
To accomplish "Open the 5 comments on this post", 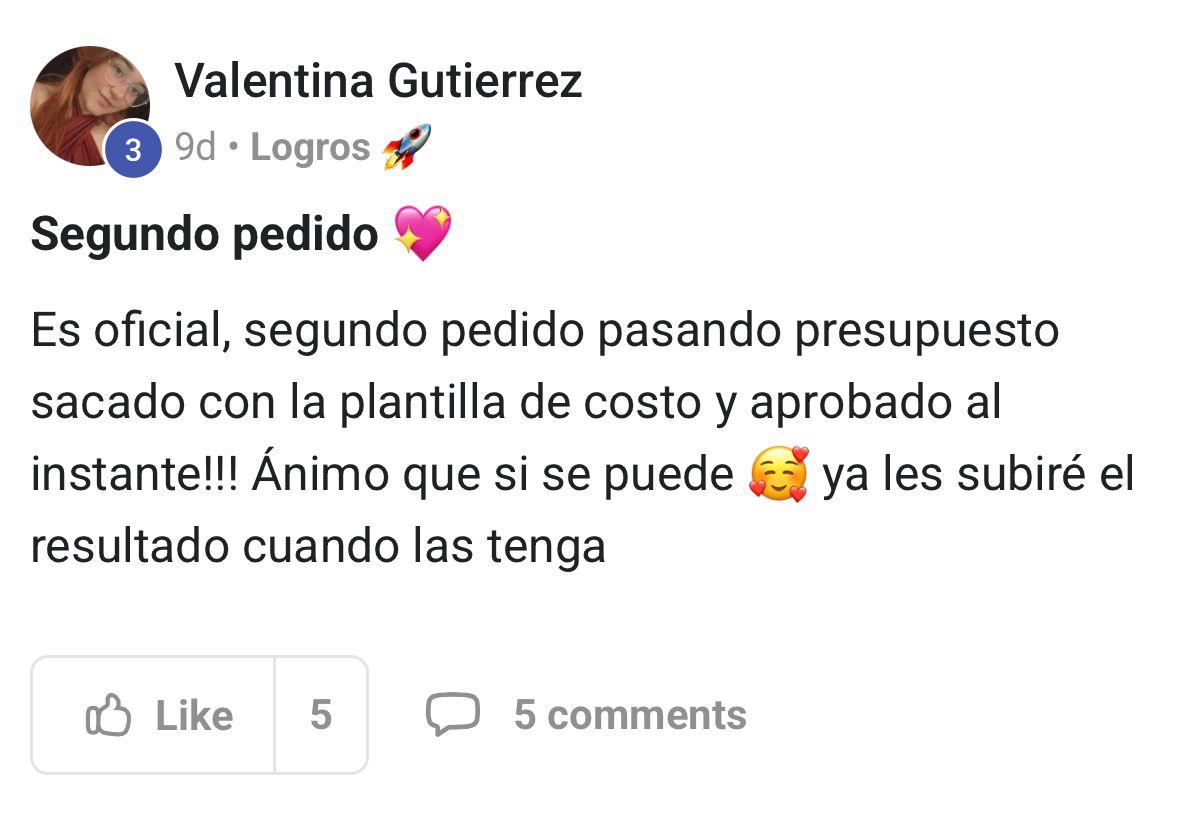I will (x=587, y=715).
